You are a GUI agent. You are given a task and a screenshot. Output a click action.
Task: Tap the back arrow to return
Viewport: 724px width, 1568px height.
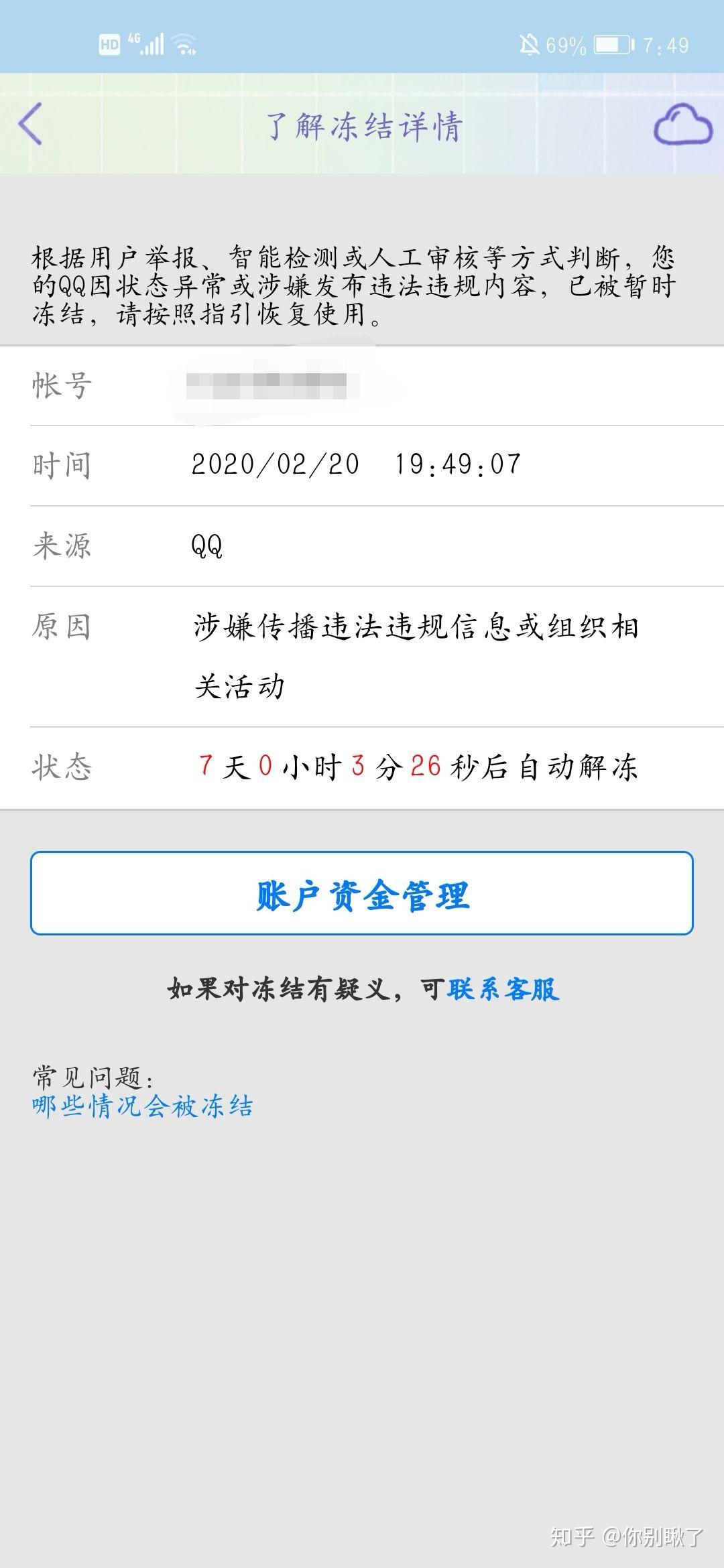pos(28,125)
